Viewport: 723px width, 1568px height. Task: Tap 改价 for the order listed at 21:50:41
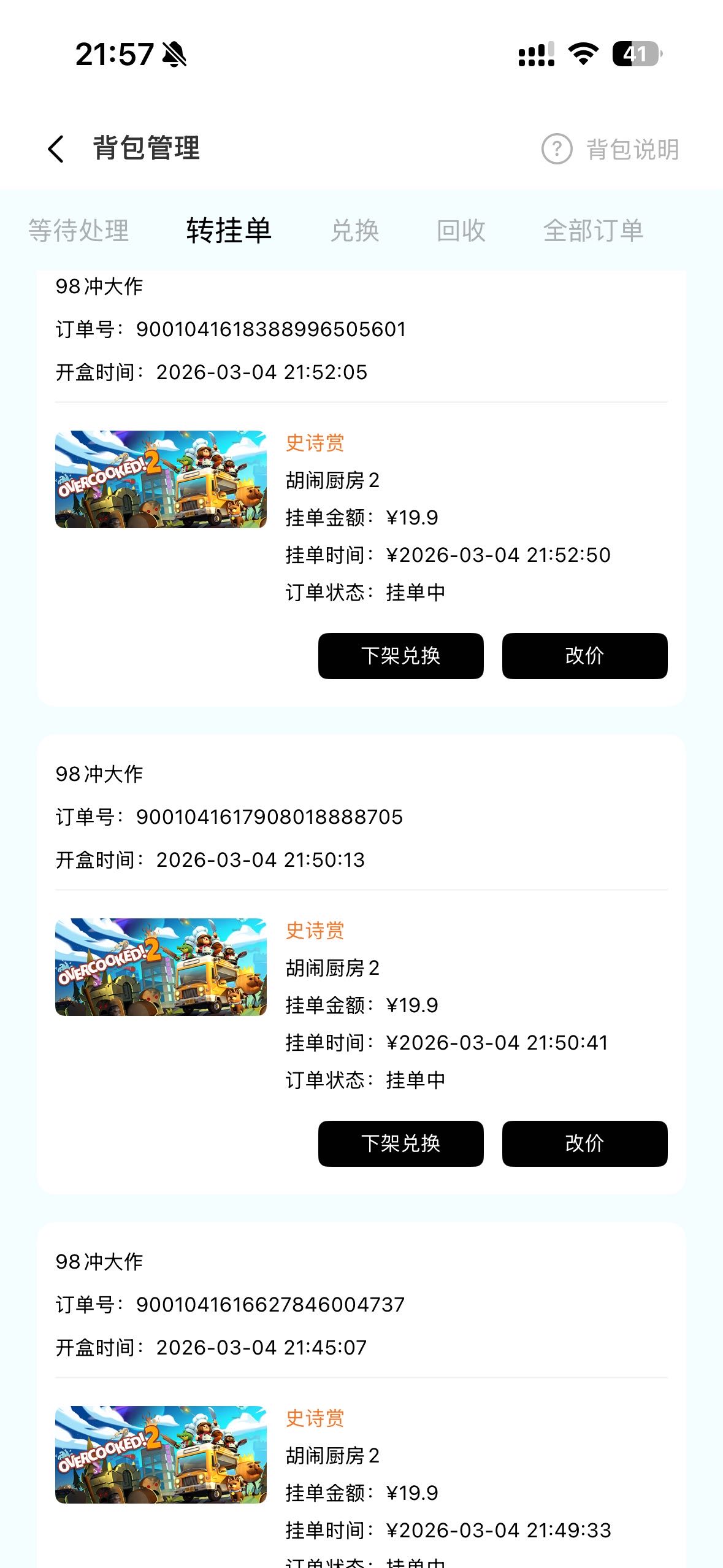584,1143
